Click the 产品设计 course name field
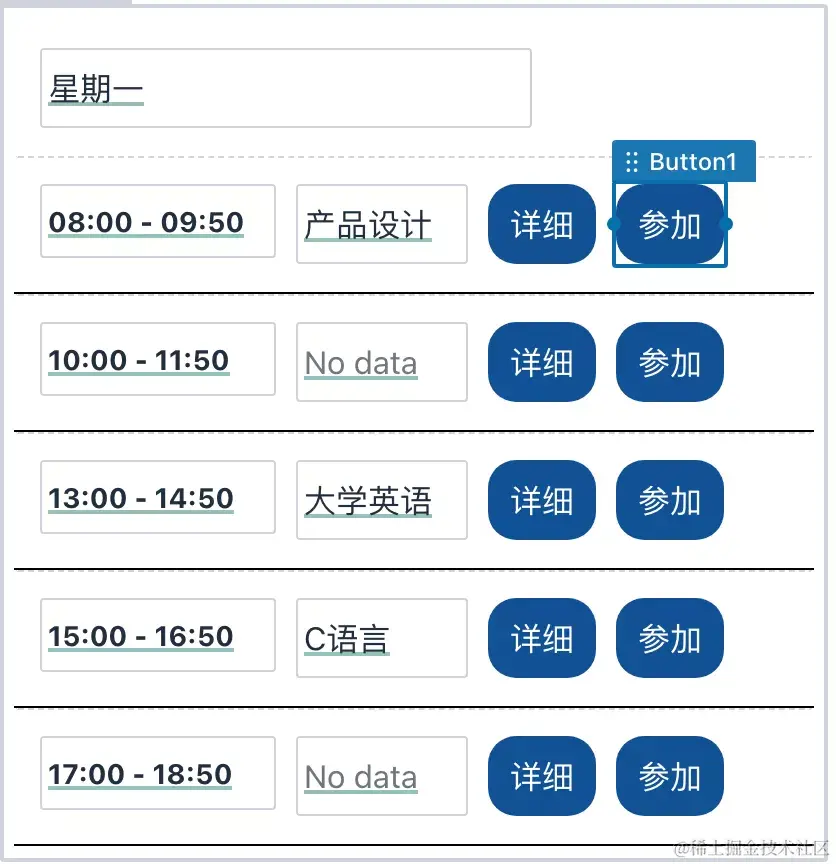This screenshot has width=836, height=864. coord(381,224)
